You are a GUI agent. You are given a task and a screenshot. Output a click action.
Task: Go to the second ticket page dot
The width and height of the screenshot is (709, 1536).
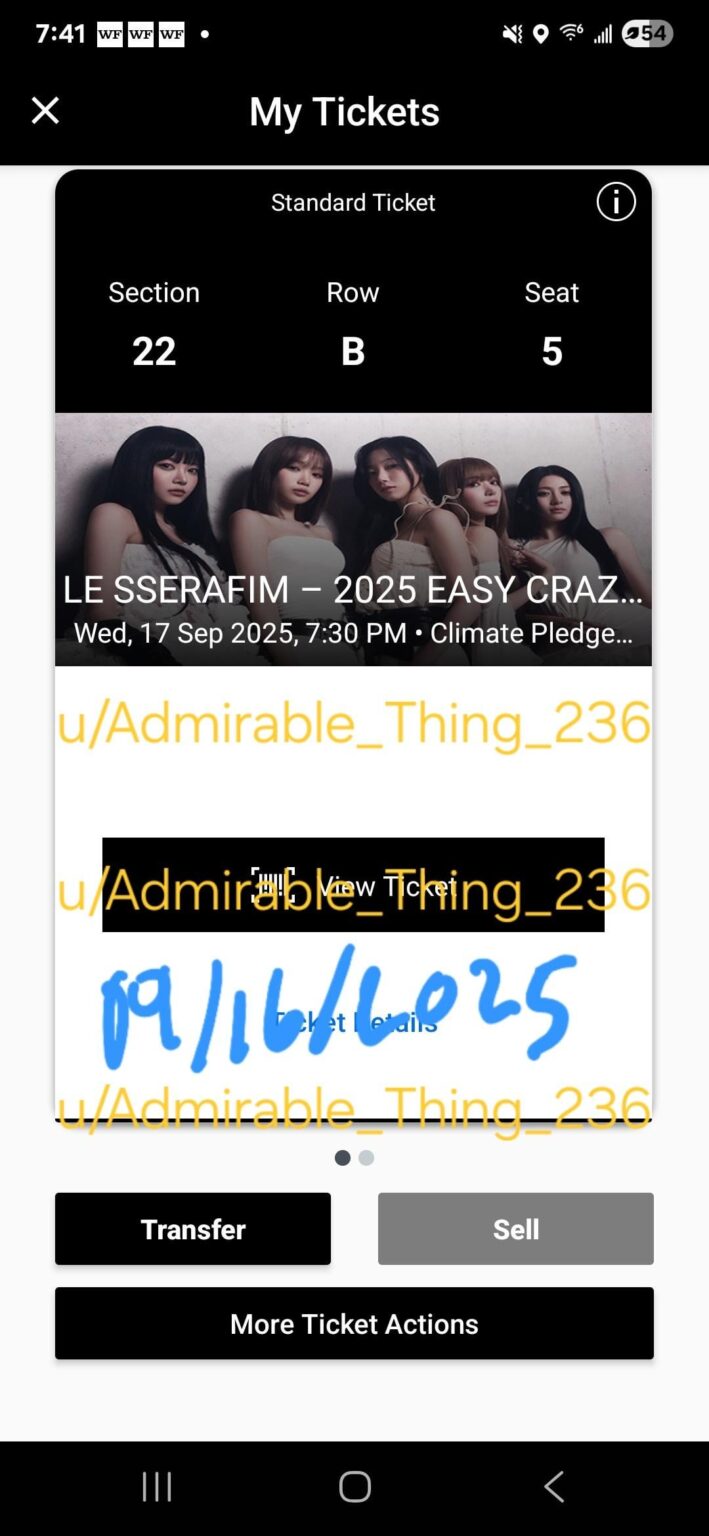(367, 1158)
